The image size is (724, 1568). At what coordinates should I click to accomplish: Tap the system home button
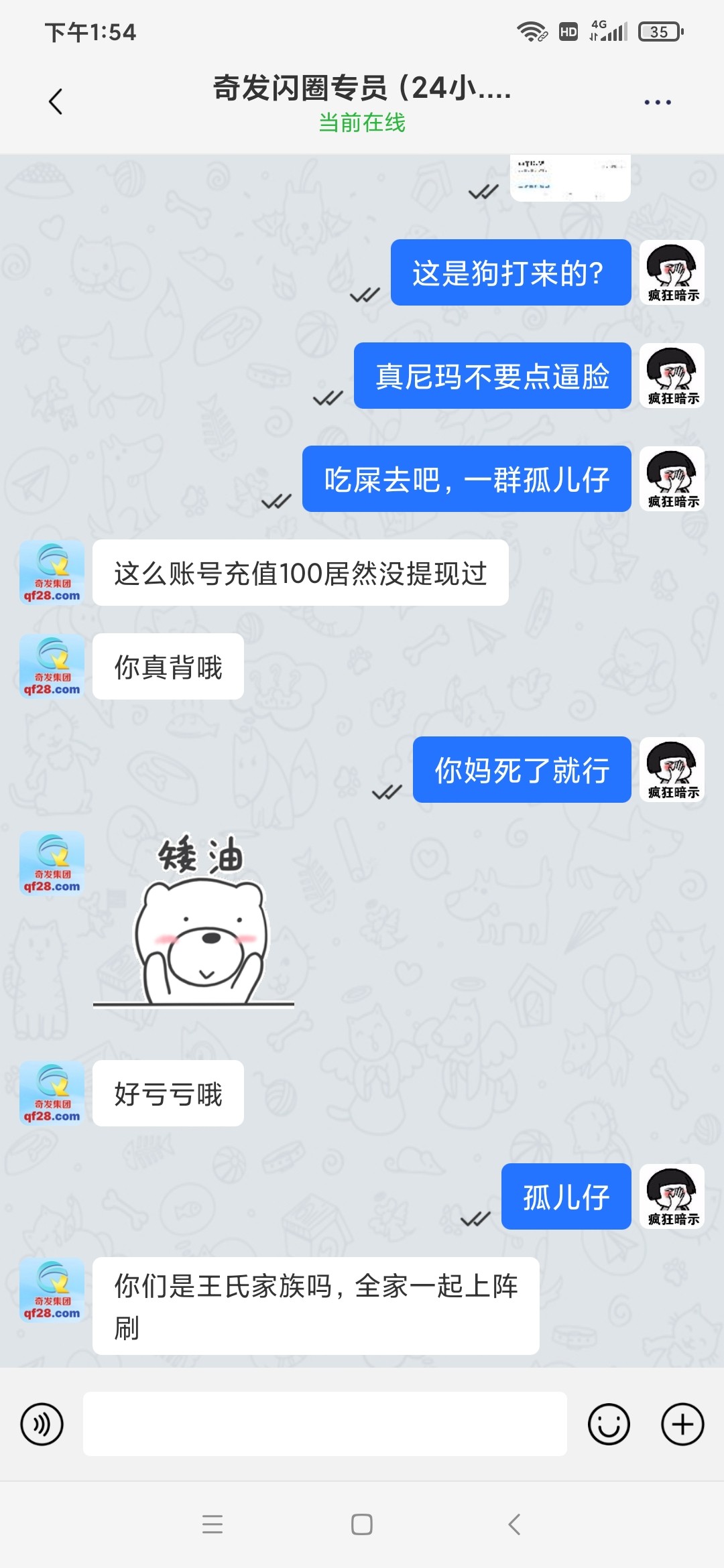(362, 1524)
